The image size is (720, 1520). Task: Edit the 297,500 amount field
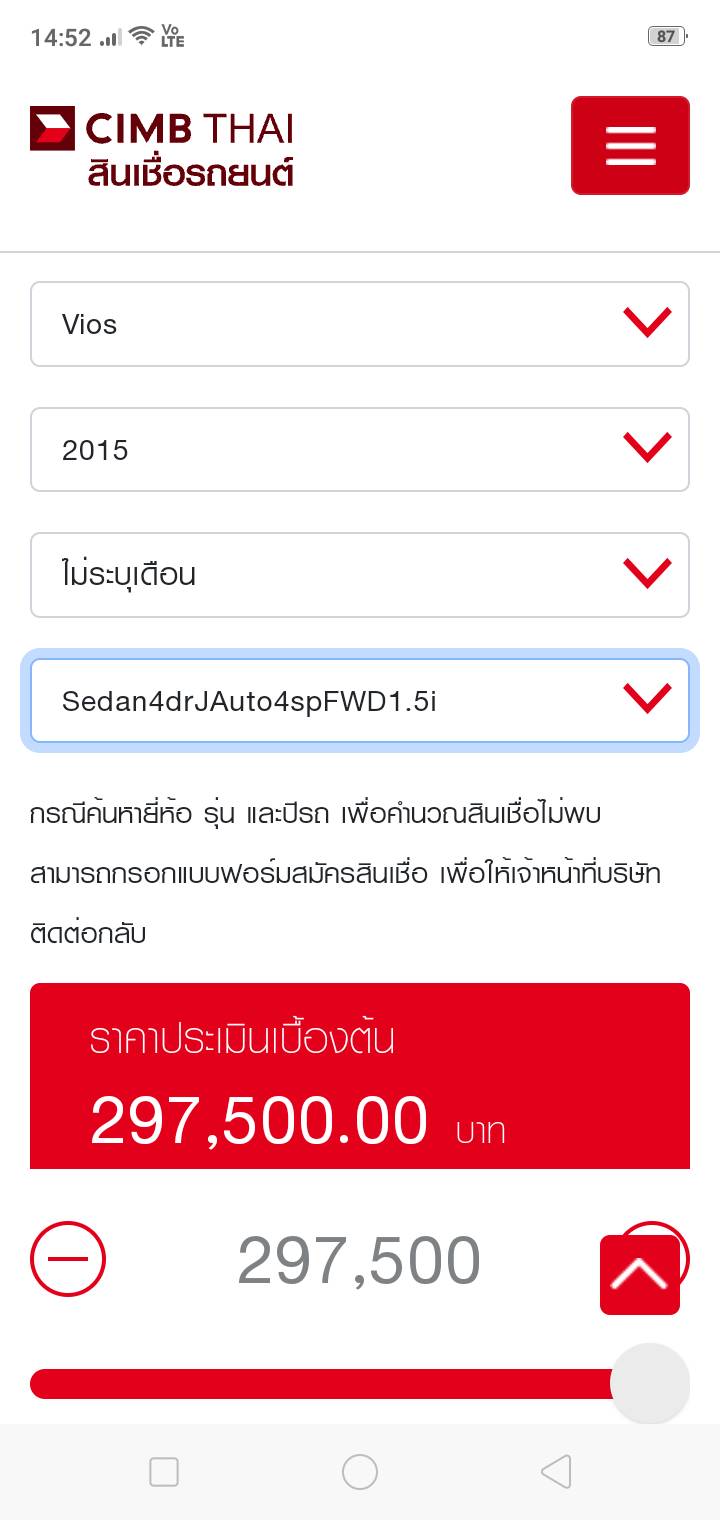359,1261
